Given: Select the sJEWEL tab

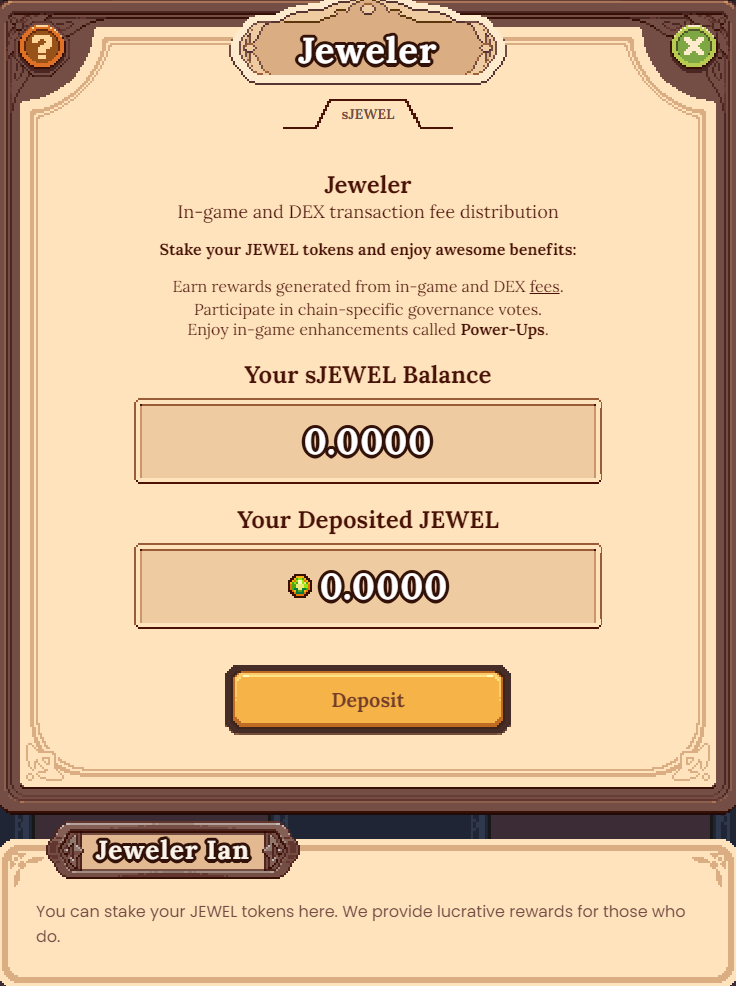Looking at the screenshot, I should [x=368, y=115].
